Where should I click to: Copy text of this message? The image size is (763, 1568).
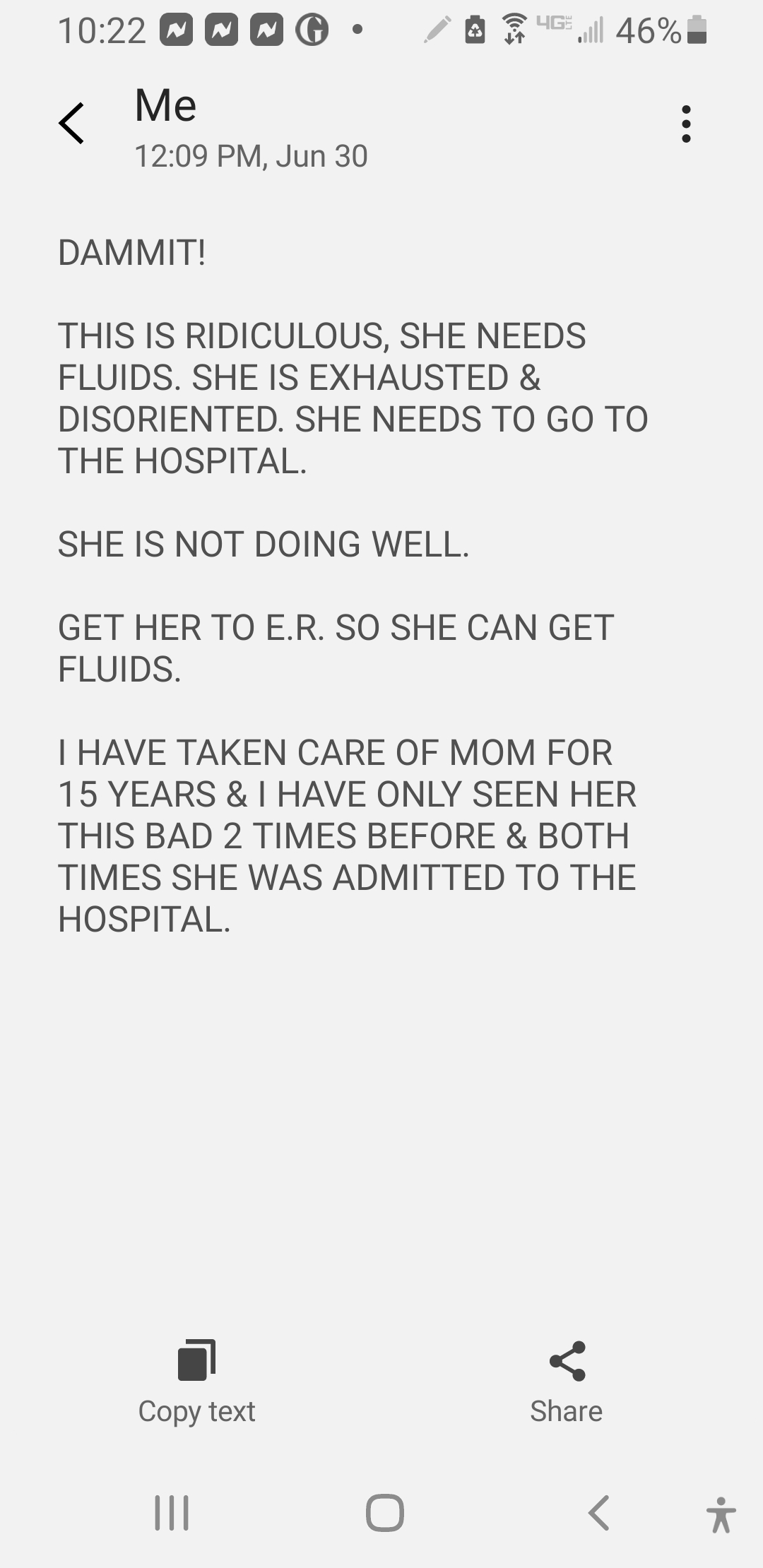point(196,1381)
